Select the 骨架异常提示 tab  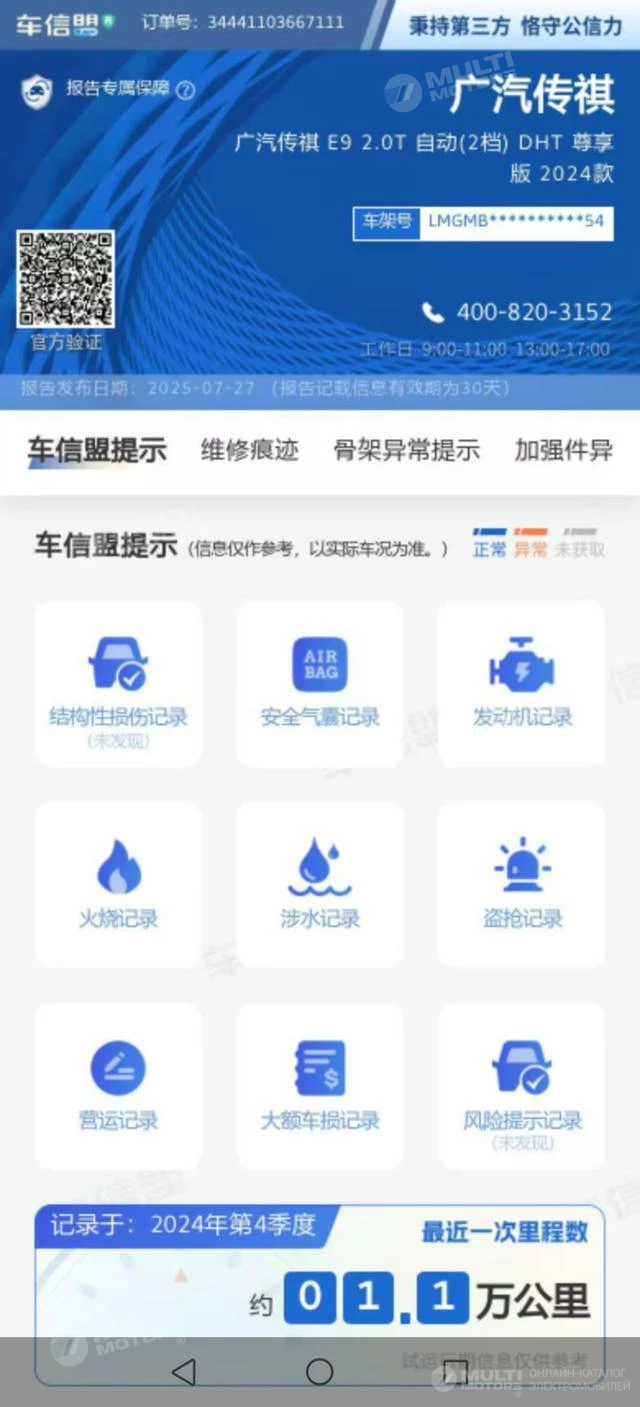pyautogui.click(x=407, y=450)
